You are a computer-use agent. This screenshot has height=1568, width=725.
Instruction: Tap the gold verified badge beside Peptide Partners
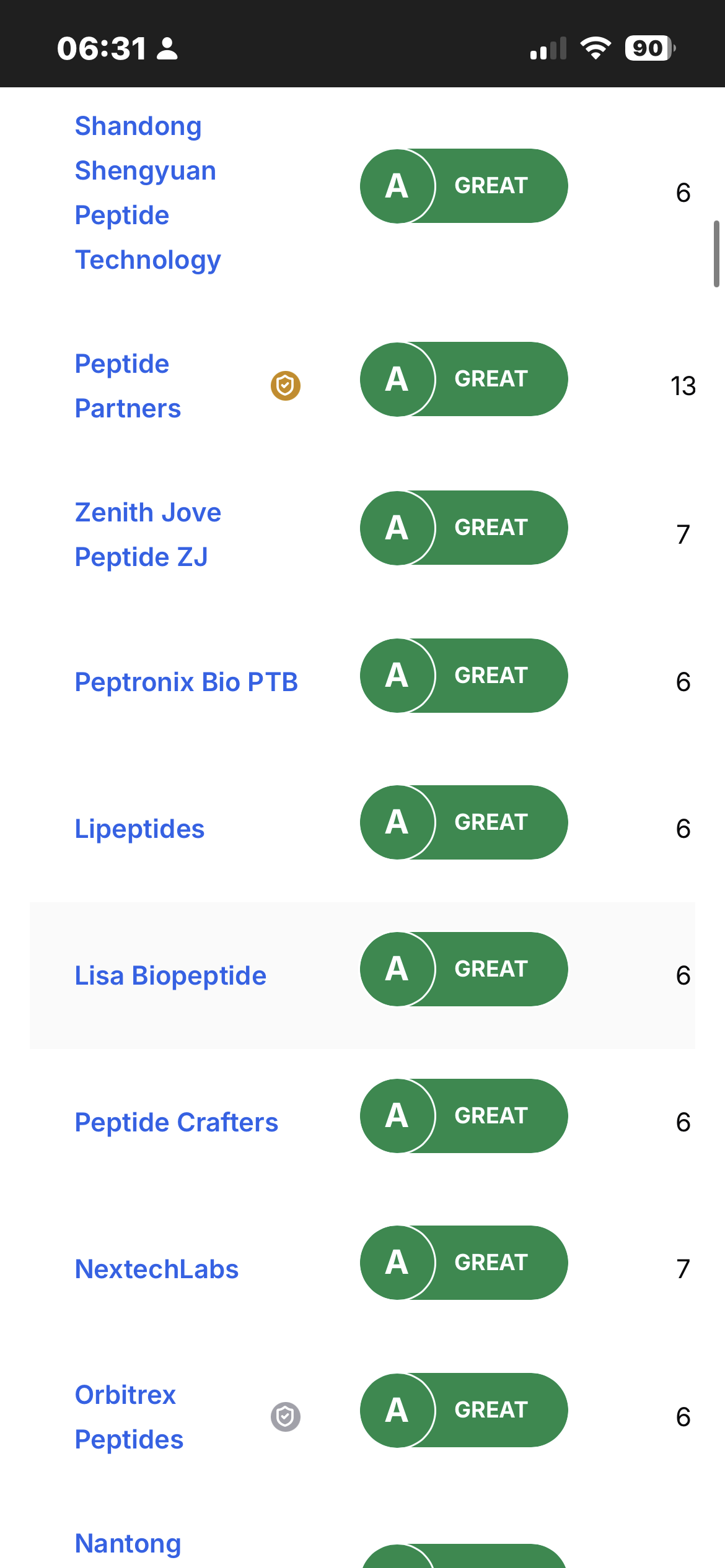coord(285,386)
